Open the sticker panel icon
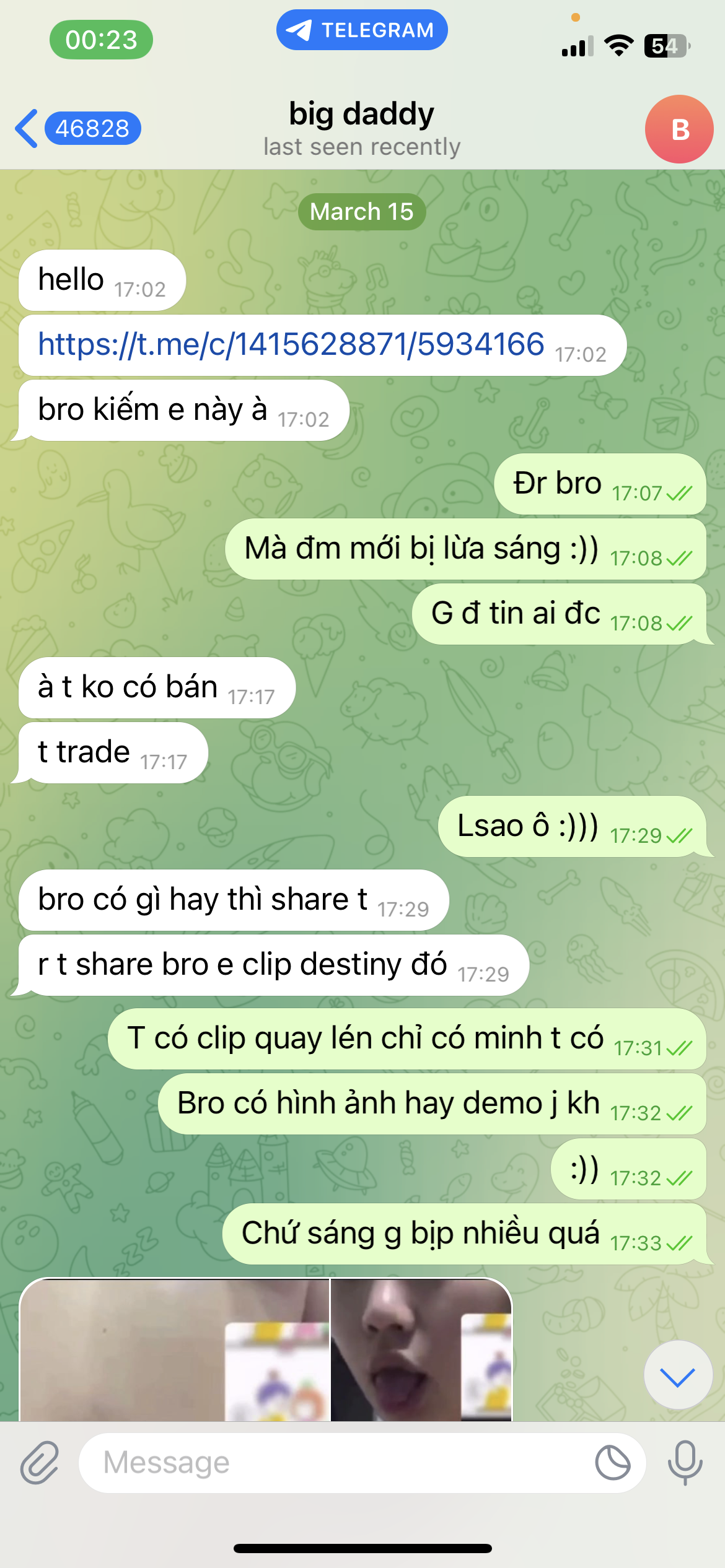 [612, 1463]
